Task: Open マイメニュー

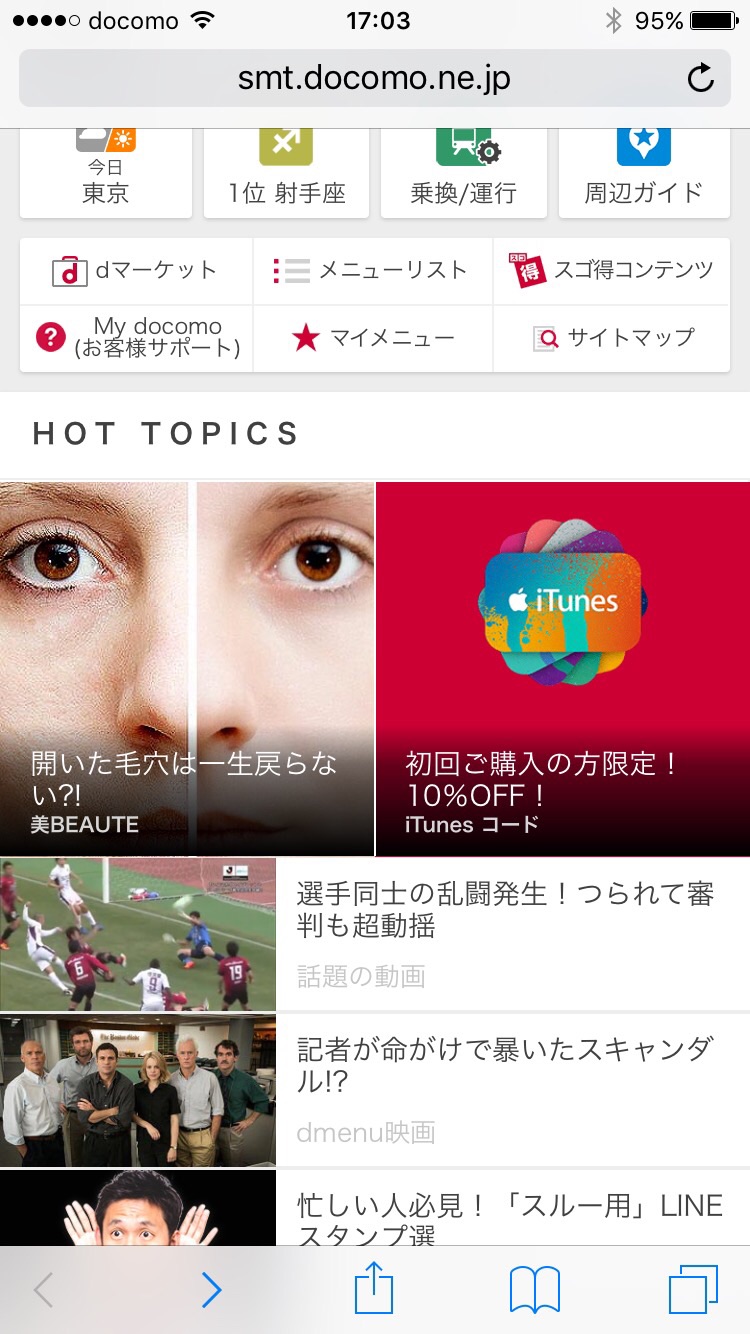Action: 372,338
